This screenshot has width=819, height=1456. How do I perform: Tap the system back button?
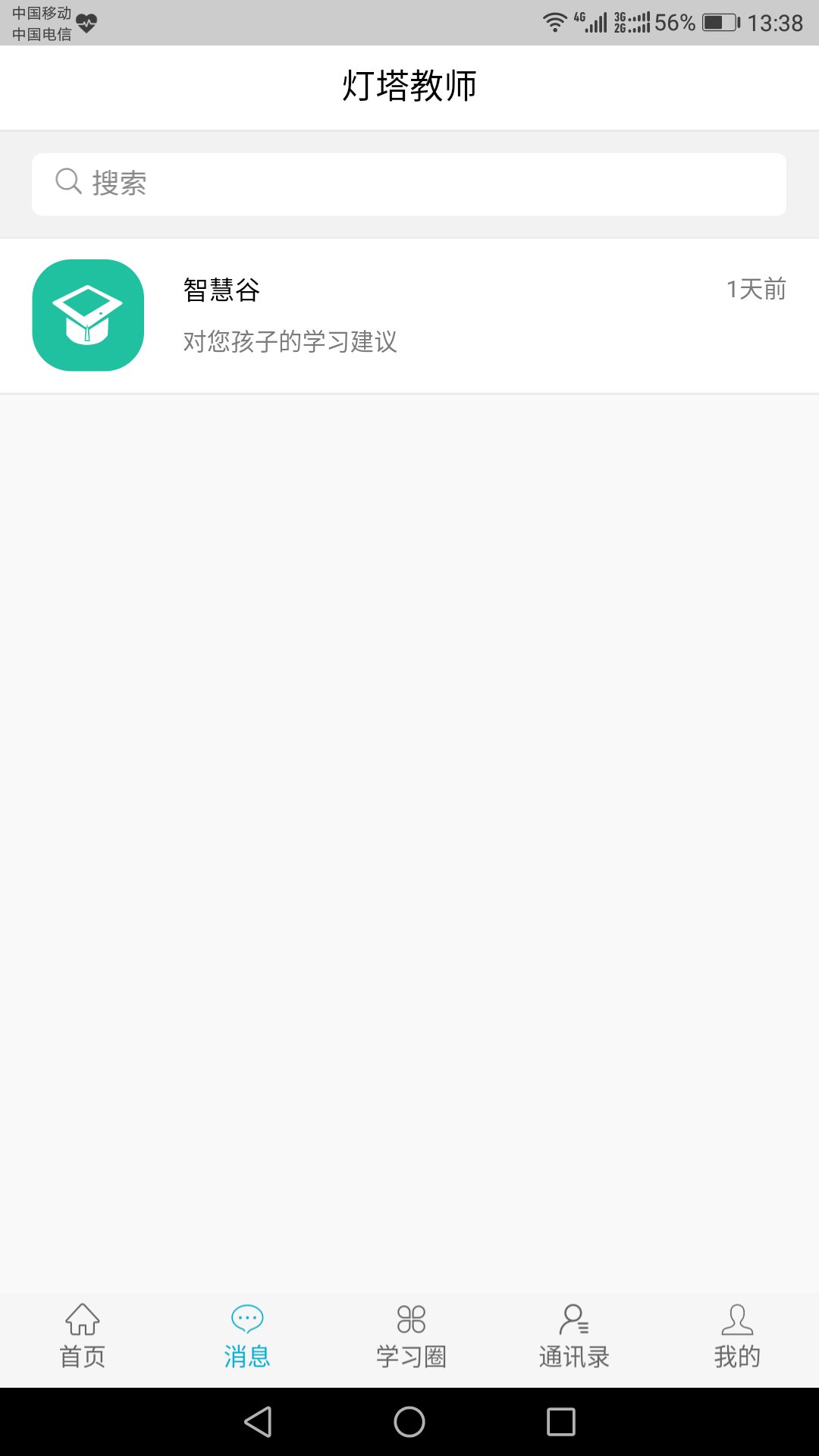tap(258, 1422)
